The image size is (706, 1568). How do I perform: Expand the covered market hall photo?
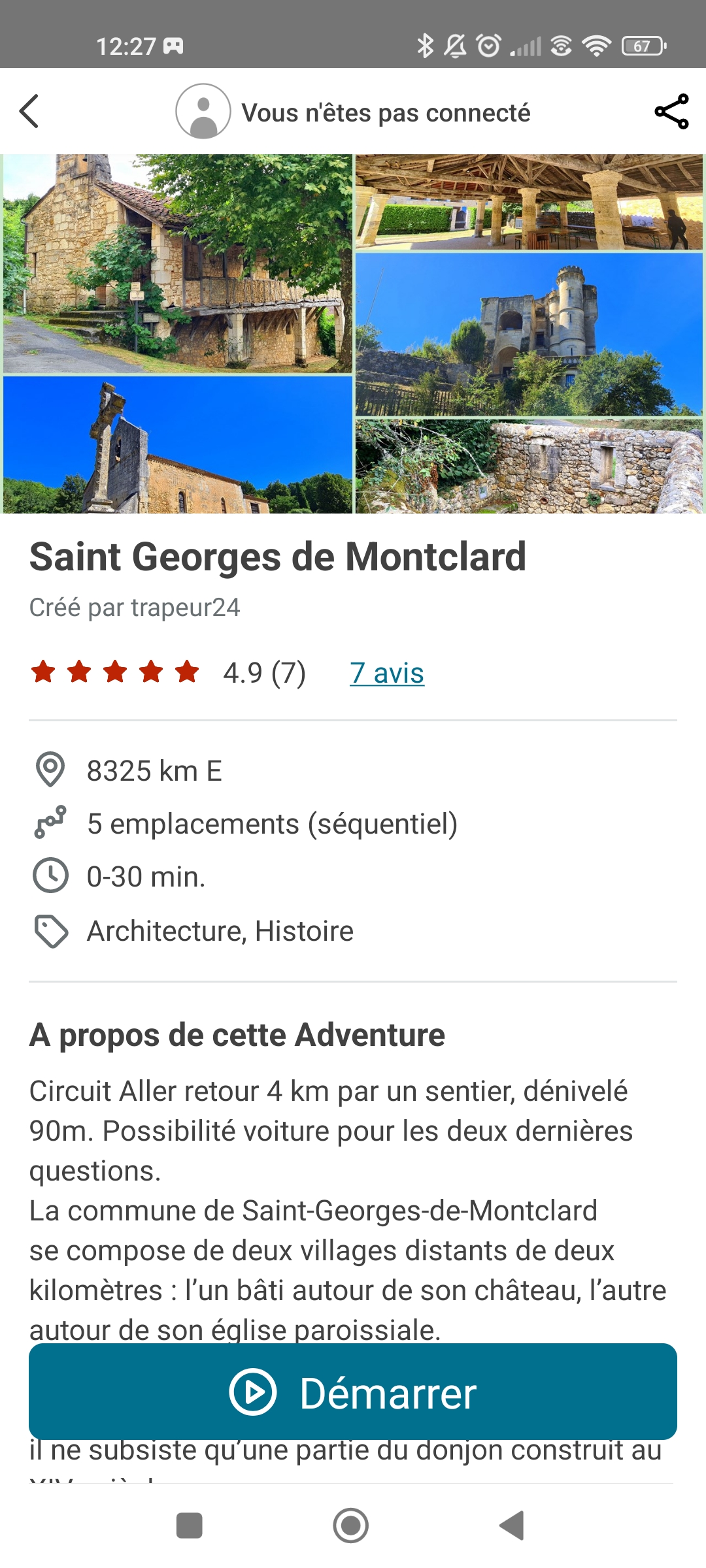pos(529,203)
